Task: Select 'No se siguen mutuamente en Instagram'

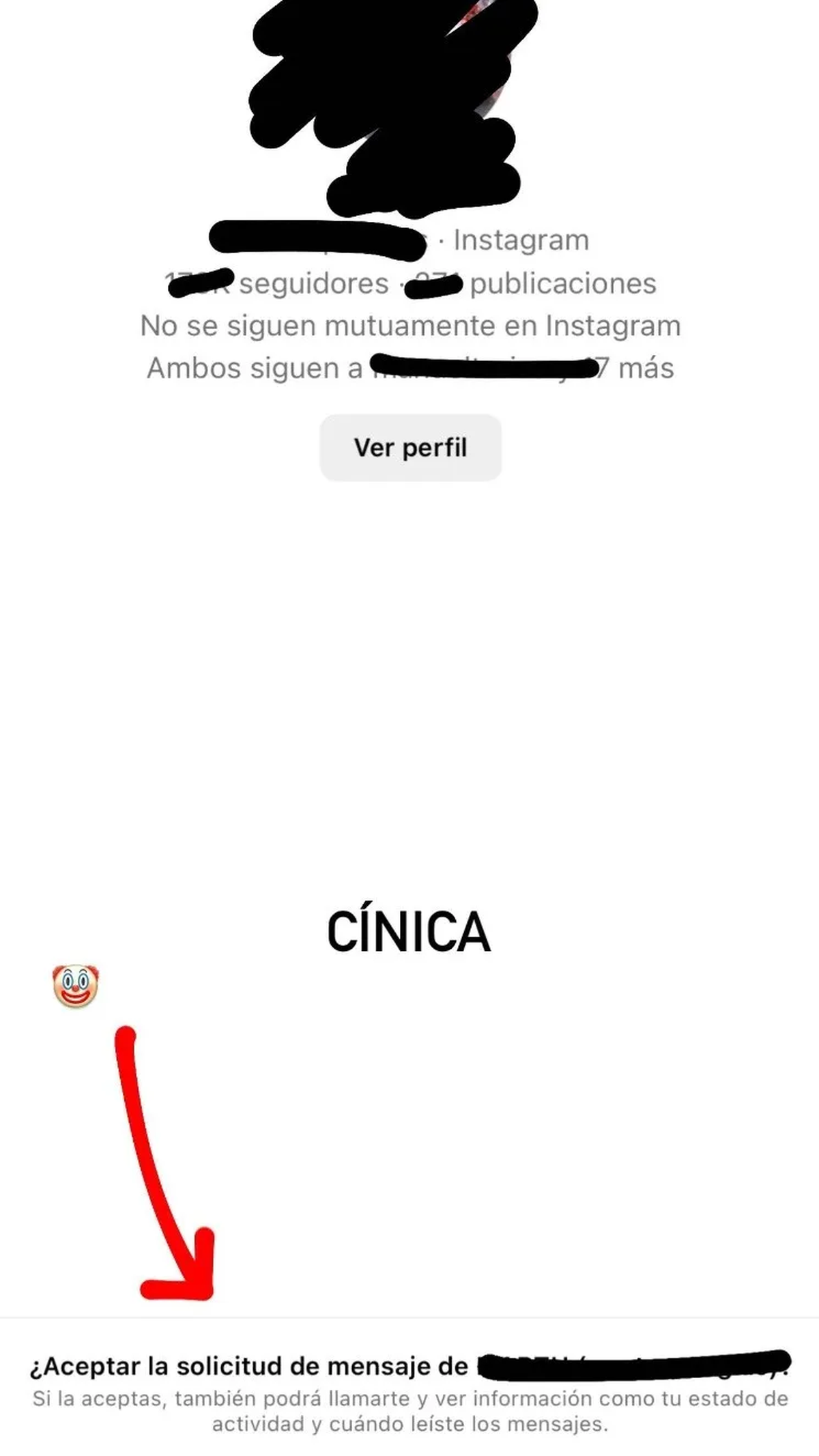Action: (409, 326)
